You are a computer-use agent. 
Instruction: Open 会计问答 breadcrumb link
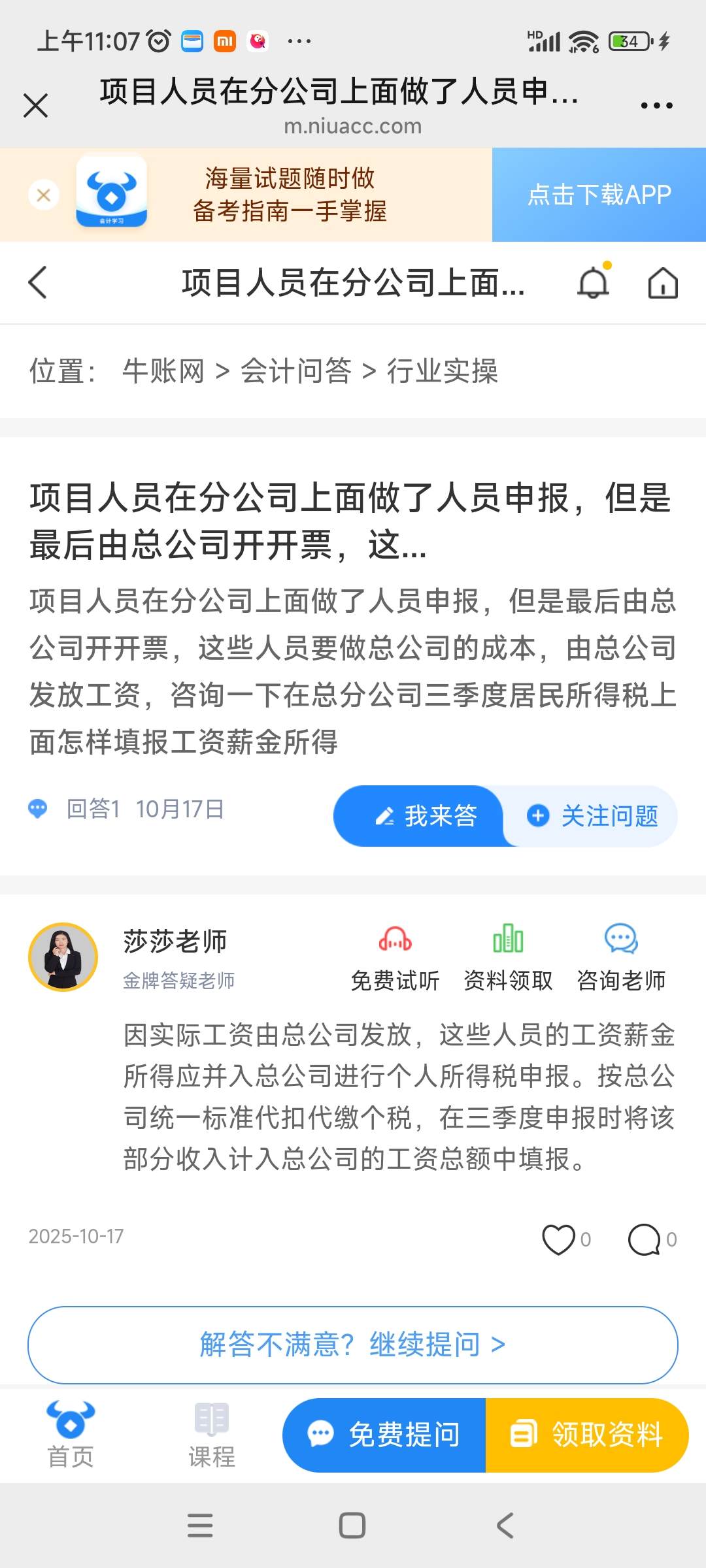tap(296, 371)
